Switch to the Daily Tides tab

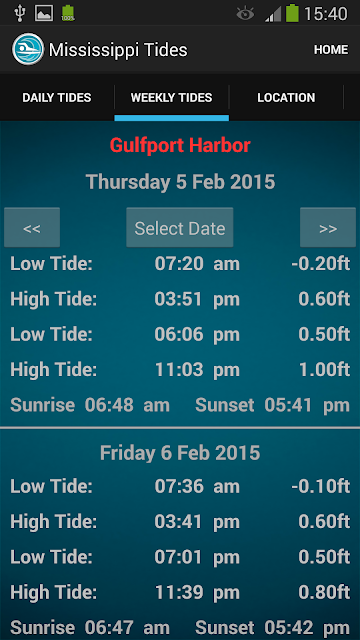pyautogui.click(x=57, y=98)
